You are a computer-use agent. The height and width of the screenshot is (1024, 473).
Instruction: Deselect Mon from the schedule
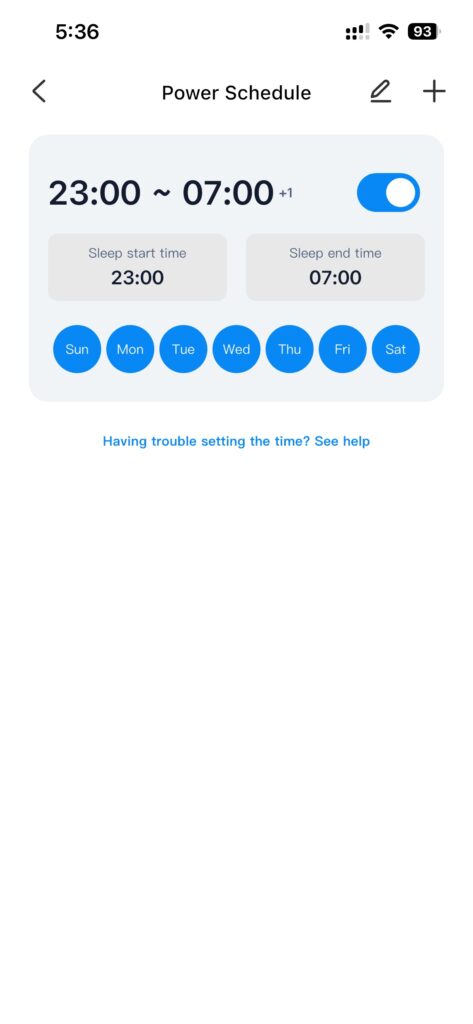click(130, 349)
